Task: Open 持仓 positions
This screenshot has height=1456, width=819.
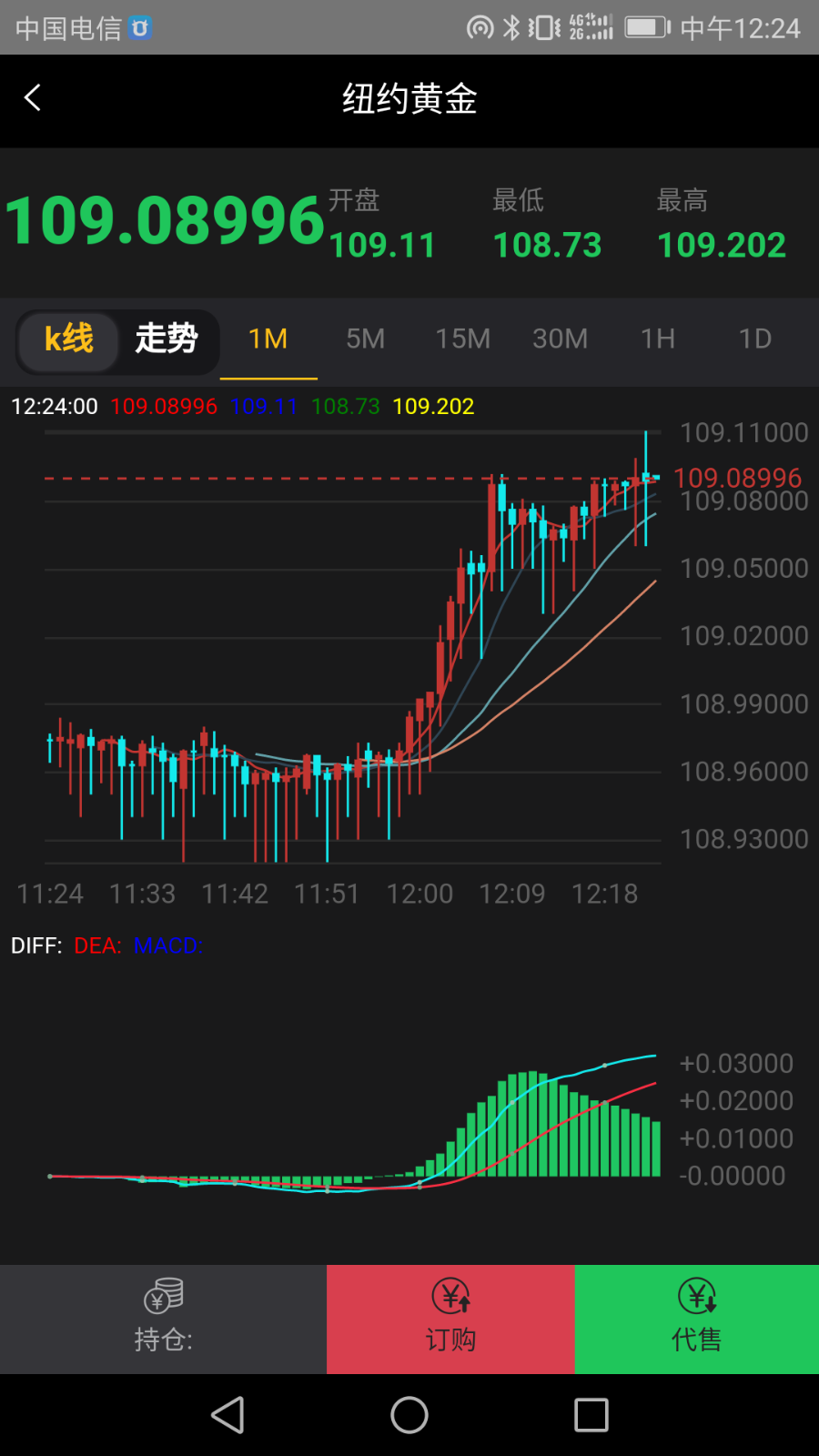Action: [x=164, y=1318]
